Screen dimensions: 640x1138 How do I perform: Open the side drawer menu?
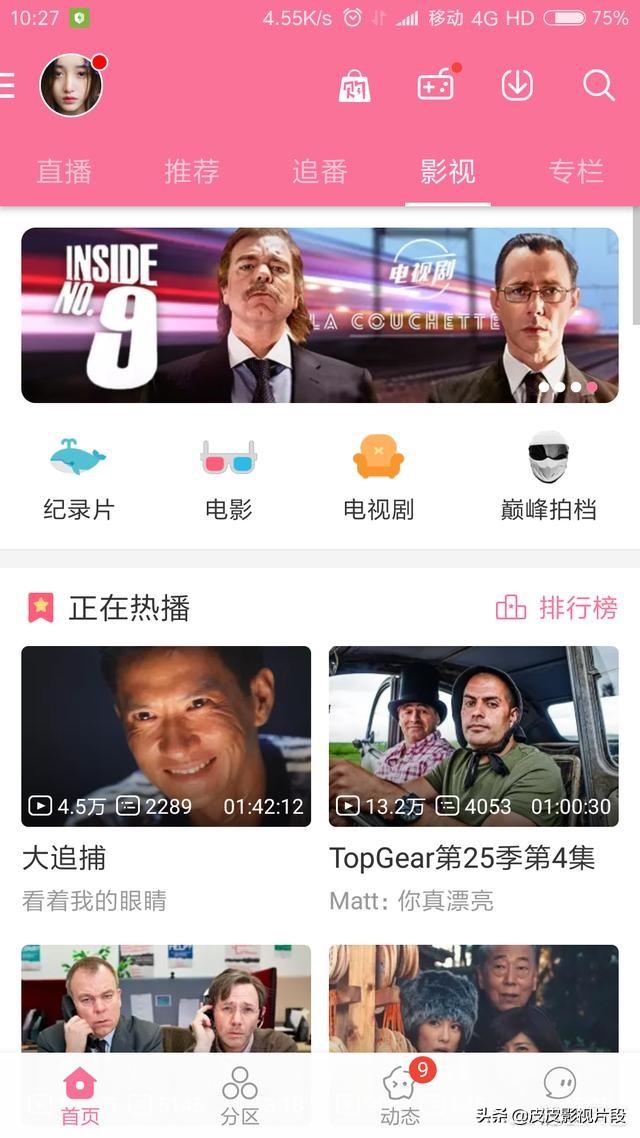point(8,86)
